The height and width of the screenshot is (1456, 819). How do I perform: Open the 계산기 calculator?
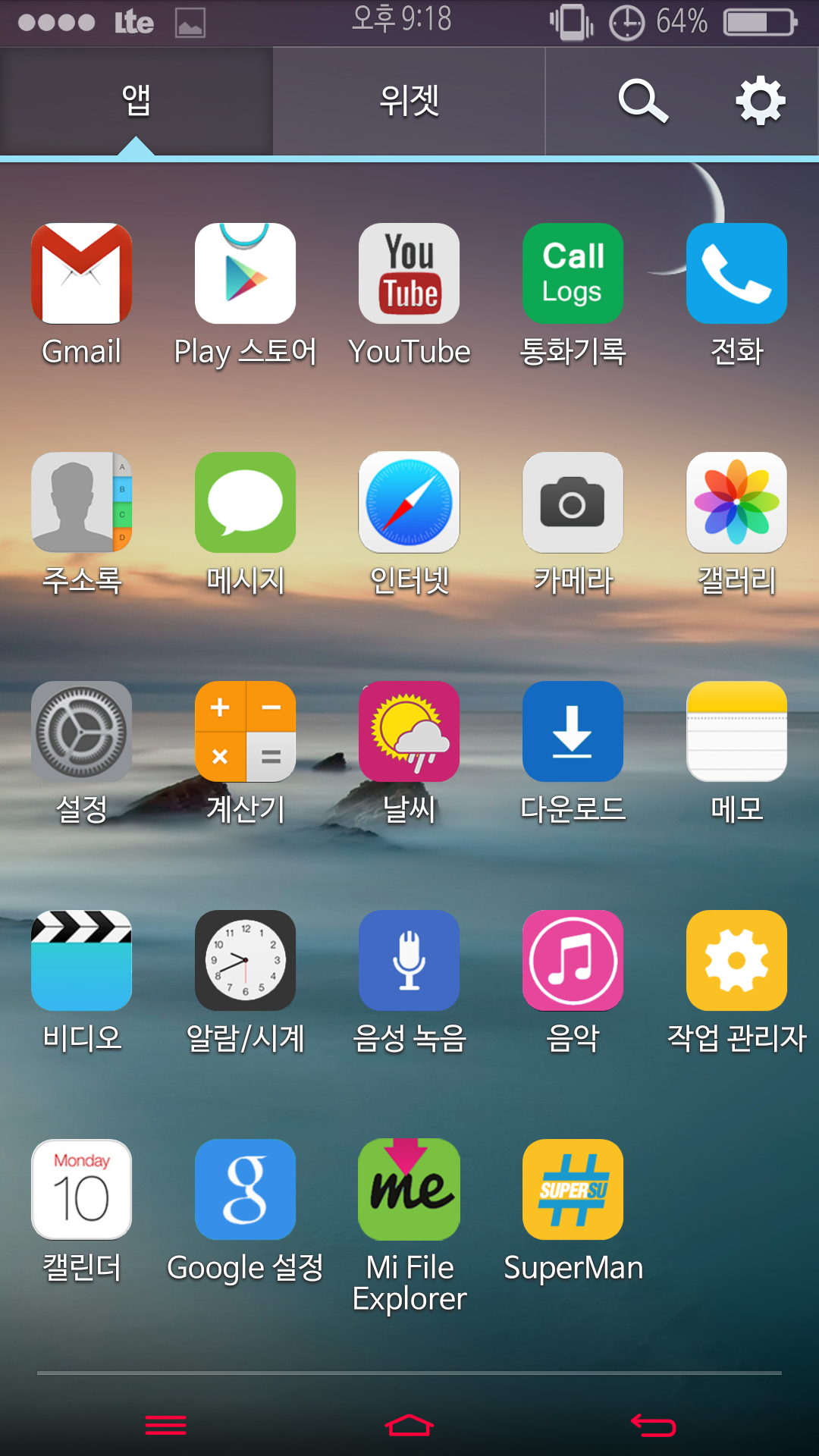pyautogui.click(x=245, y=732)
